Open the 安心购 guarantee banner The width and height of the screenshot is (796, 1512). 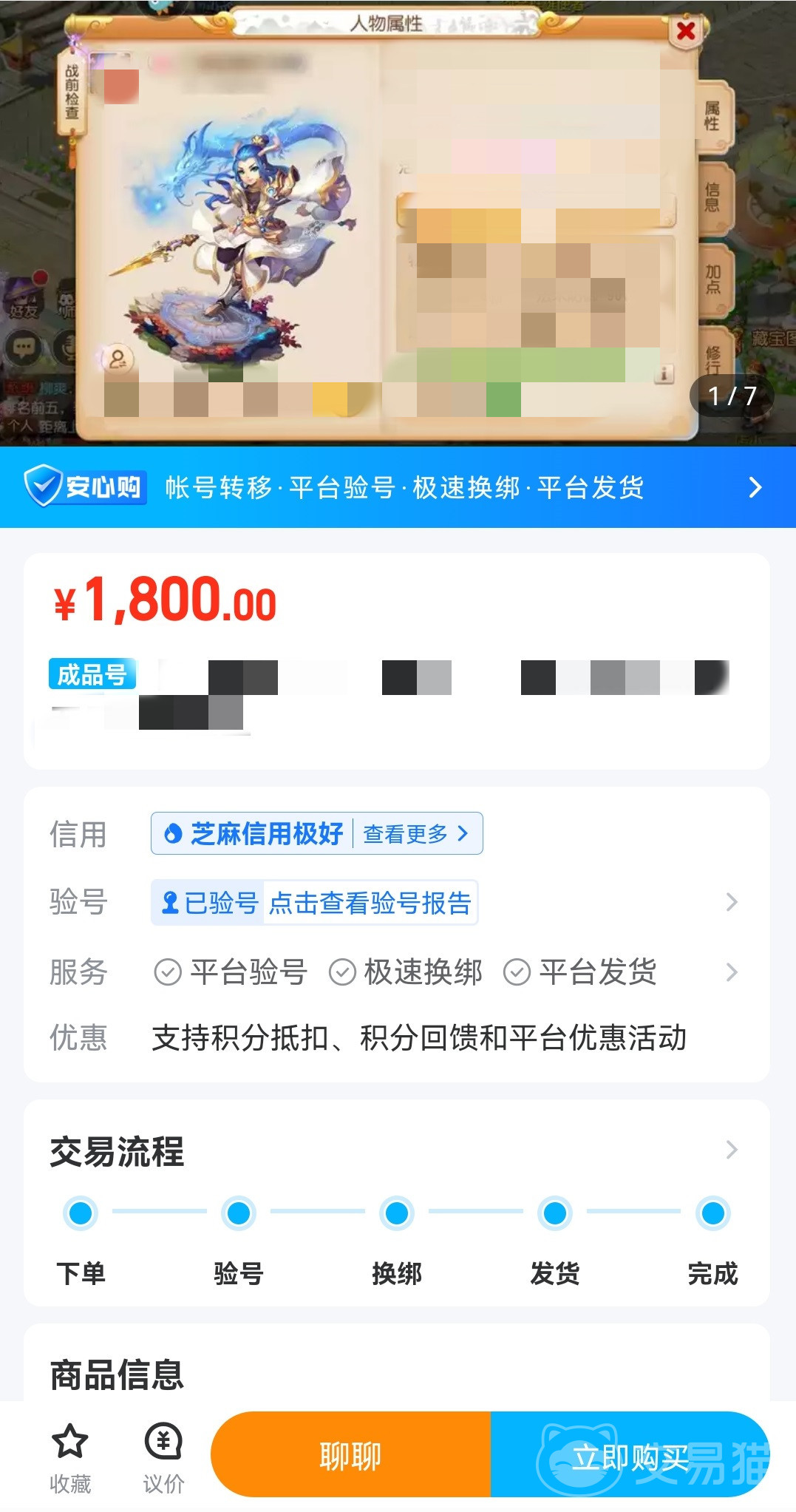398,487
